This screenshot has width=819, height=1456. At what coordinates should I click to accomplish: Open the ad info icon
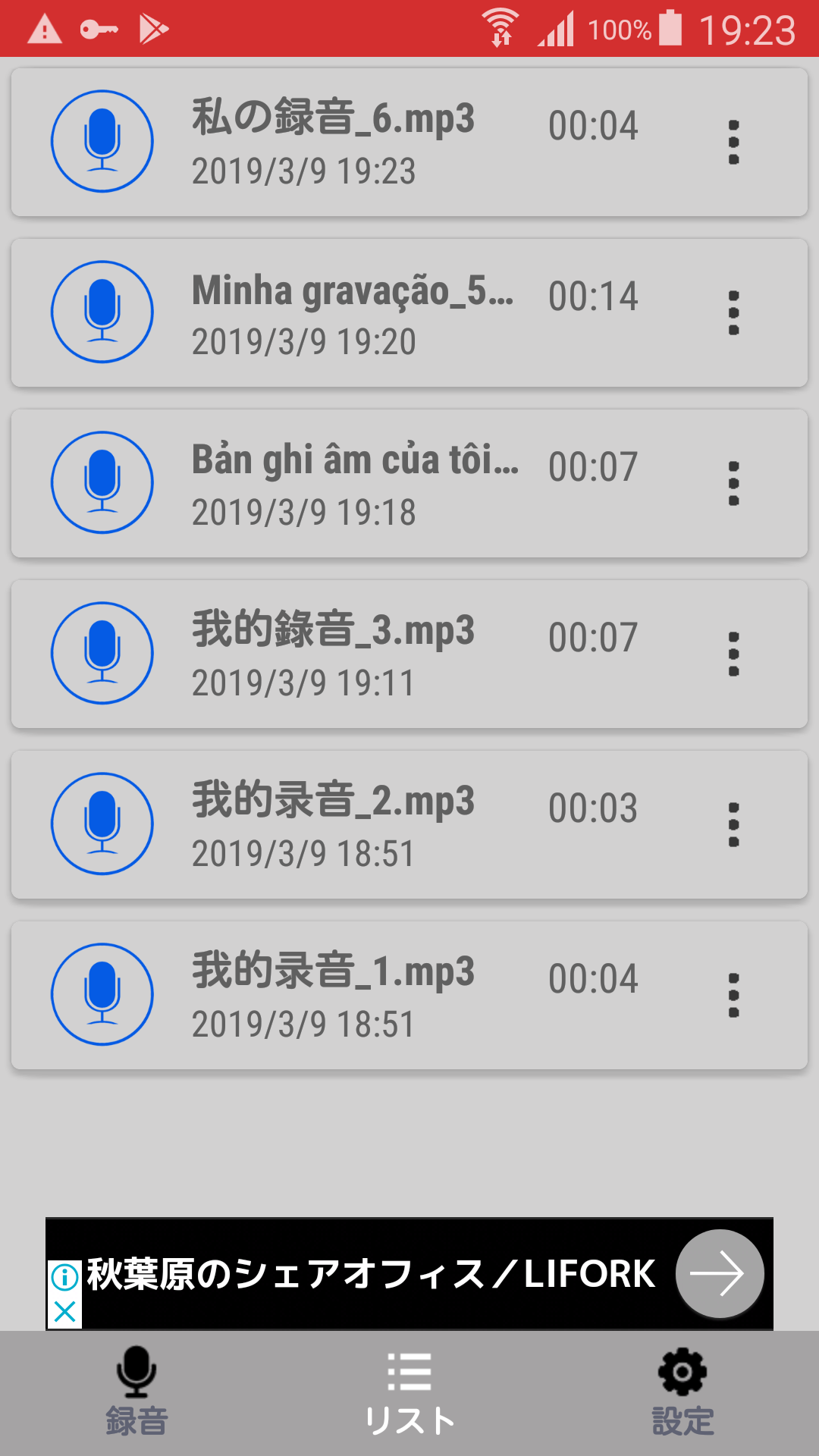[65, 1278]
